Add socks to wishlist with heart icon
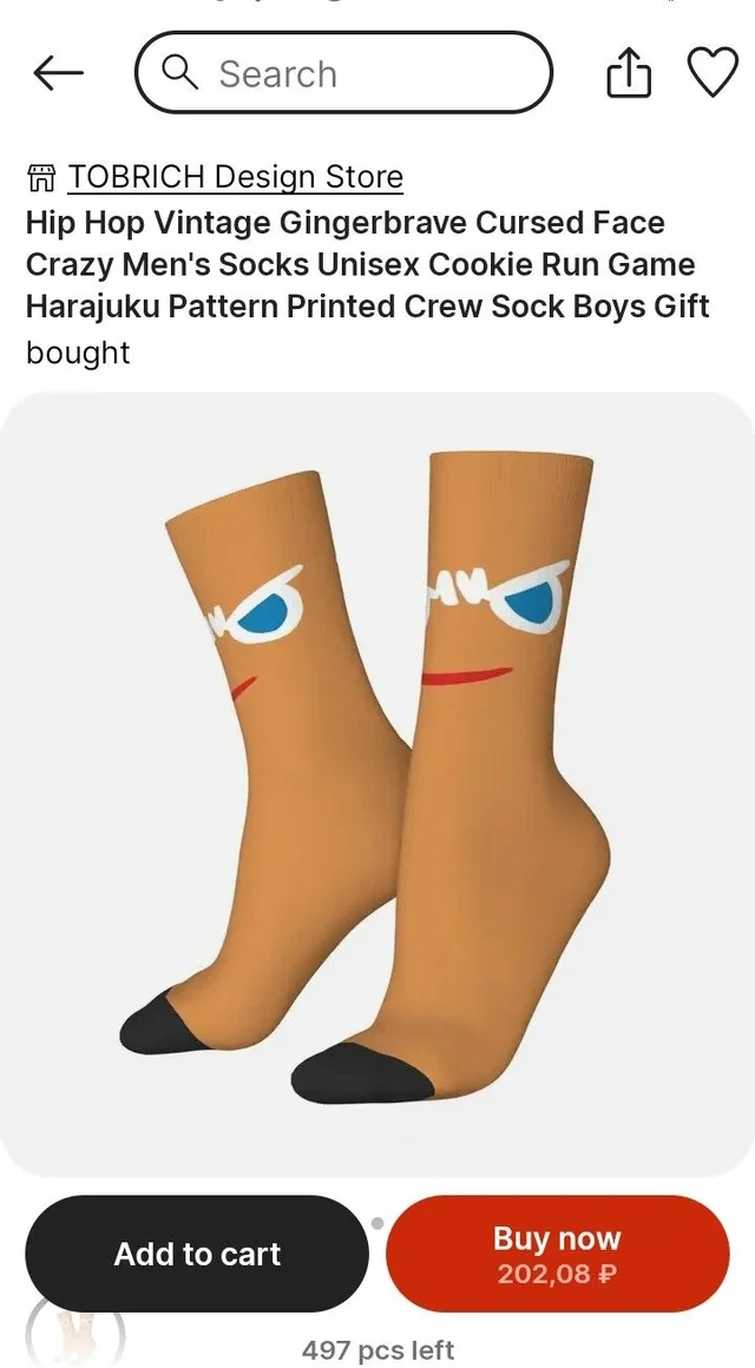 [712, 73]
